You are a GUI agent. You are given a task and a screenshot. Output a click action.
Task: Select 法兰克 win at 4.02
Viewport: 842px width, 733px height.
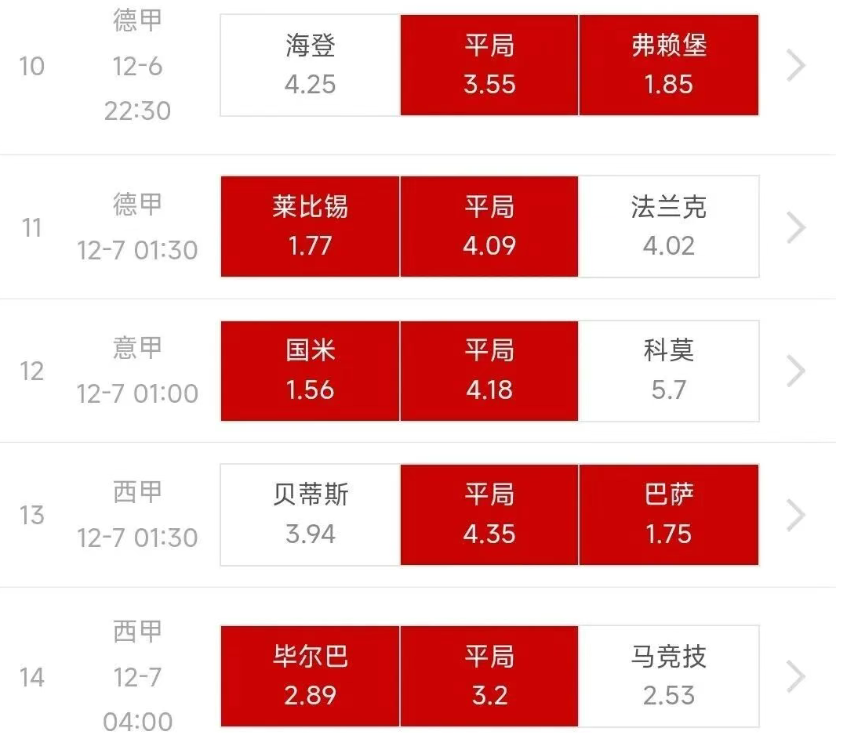[x=668, y=226]
